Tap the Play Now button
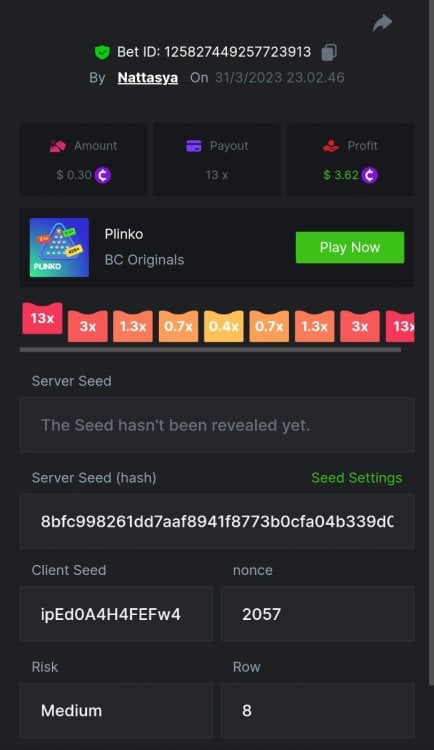434x750 pixels. [350, 247]
